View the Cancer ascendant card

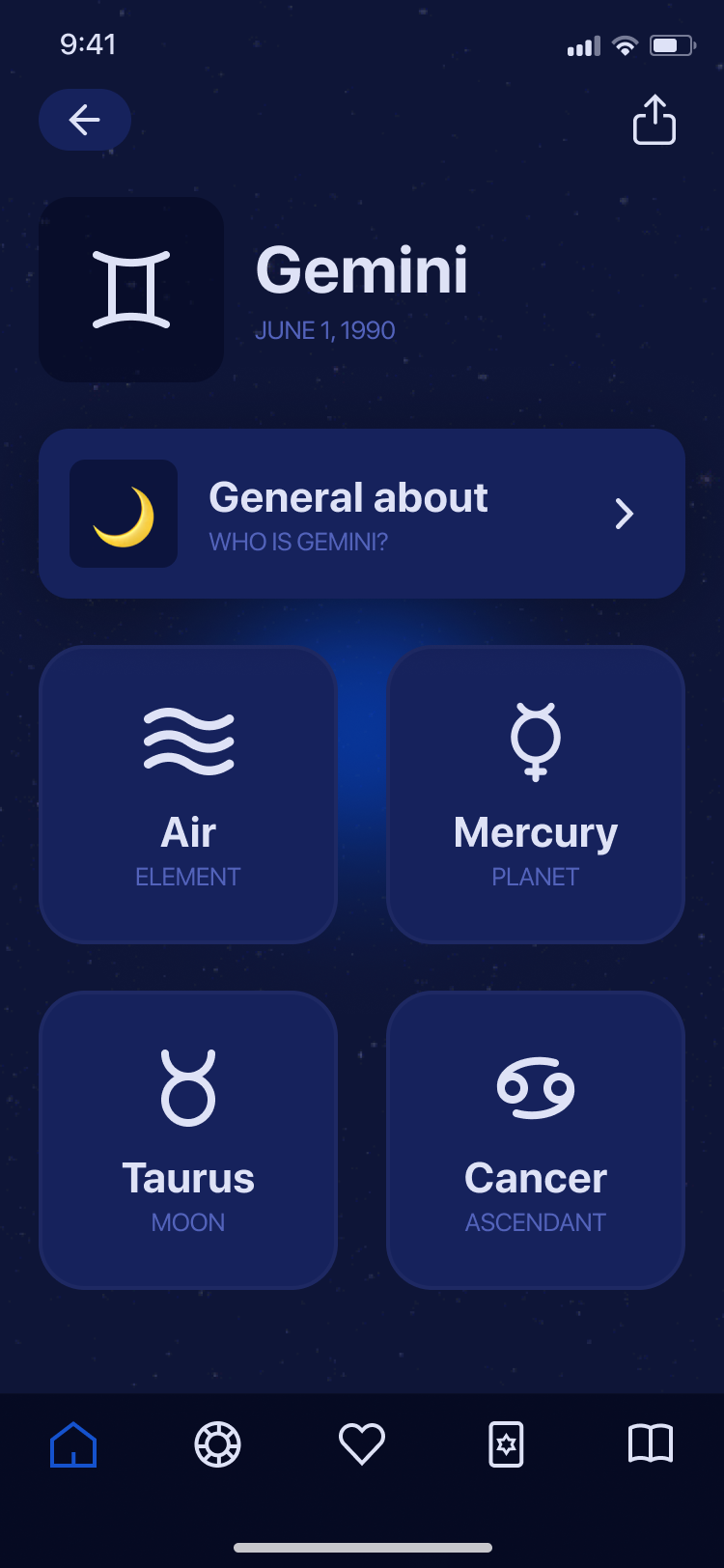tap(536, 1140)
